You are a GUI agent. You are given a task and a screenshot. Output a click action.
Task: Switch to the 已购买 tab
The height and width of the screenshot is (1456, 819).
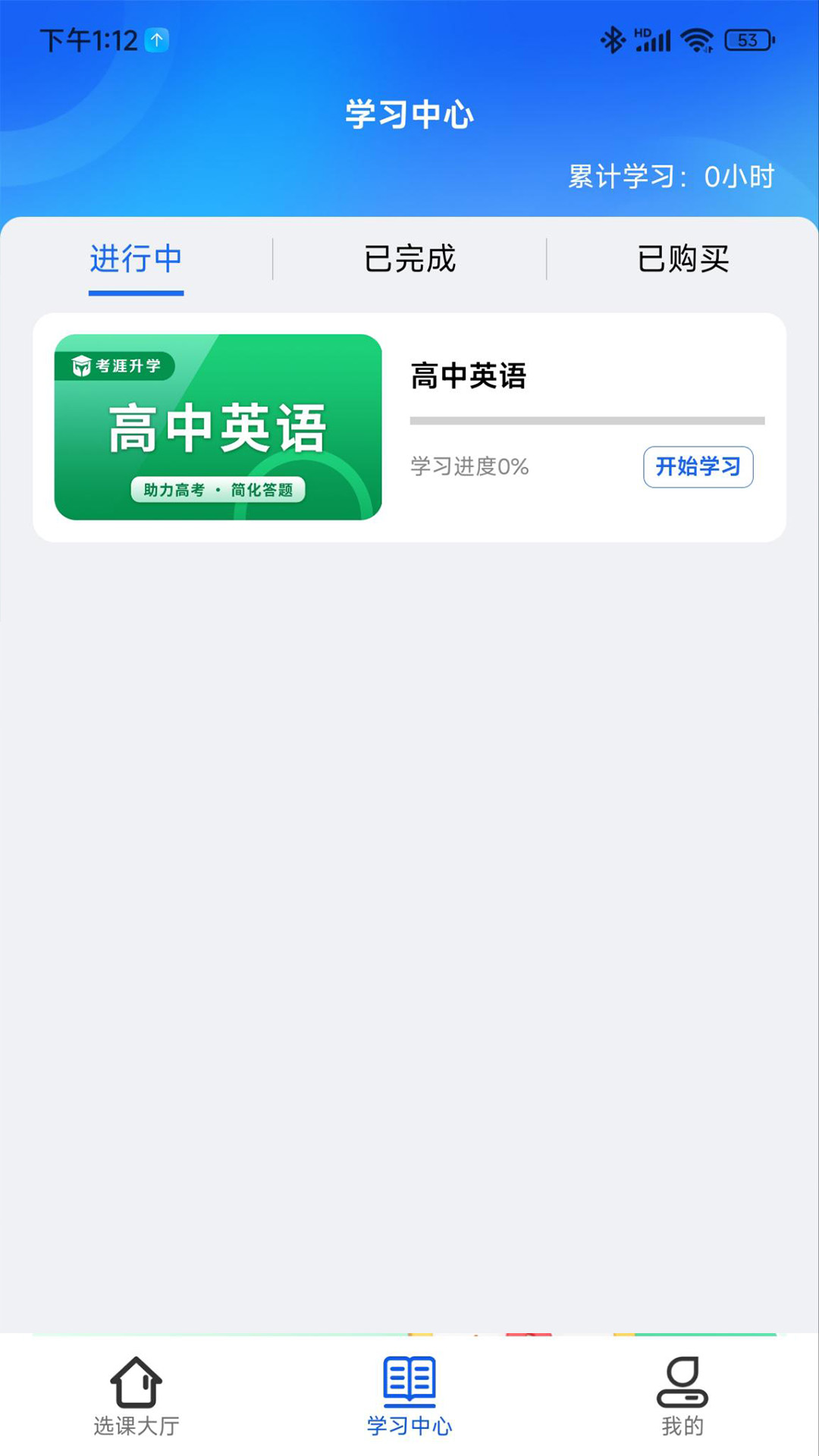(x=683, y=259)
